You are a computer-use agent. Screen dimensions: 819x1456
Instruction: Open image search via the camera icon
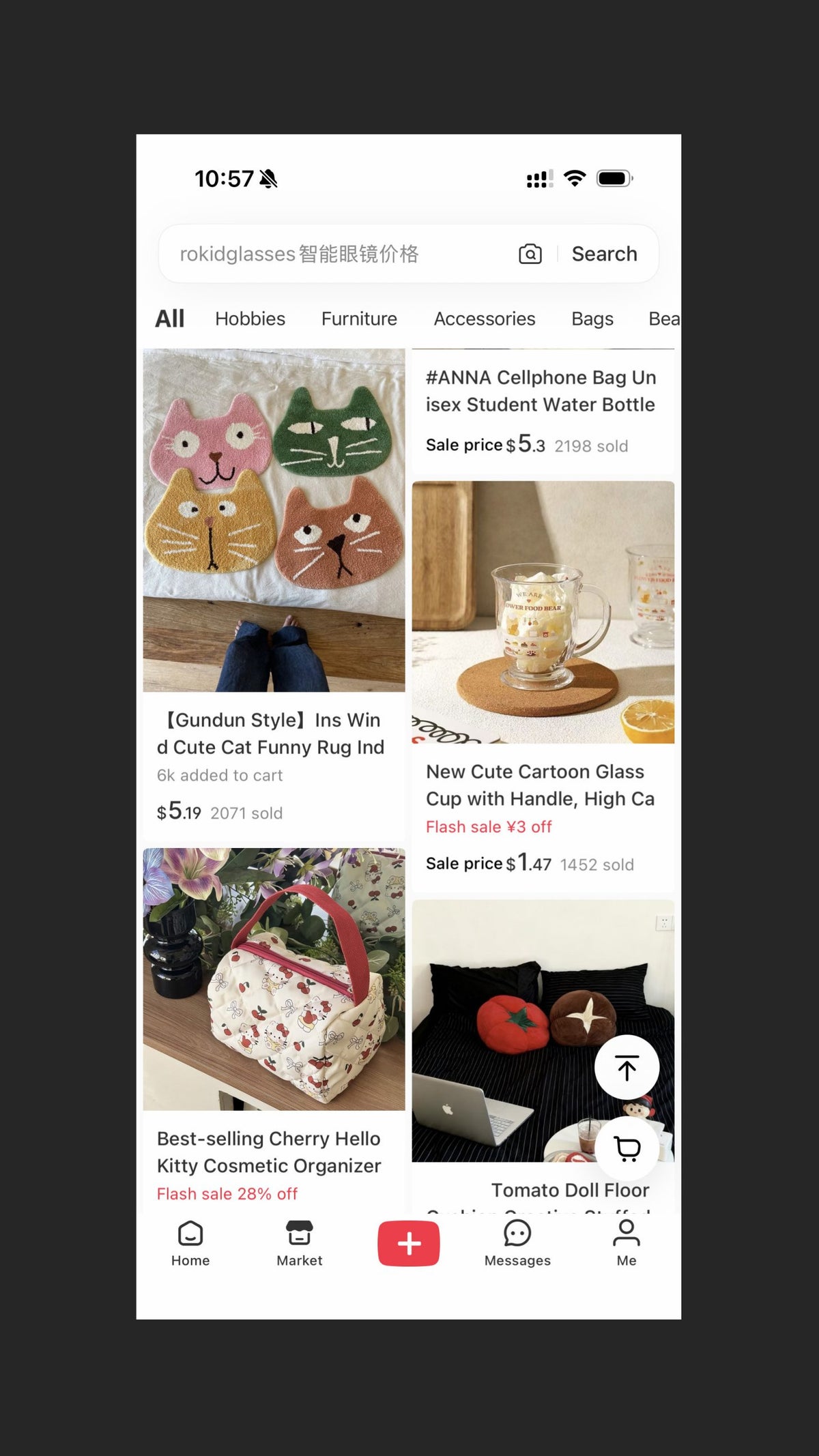tap(530, 253)
